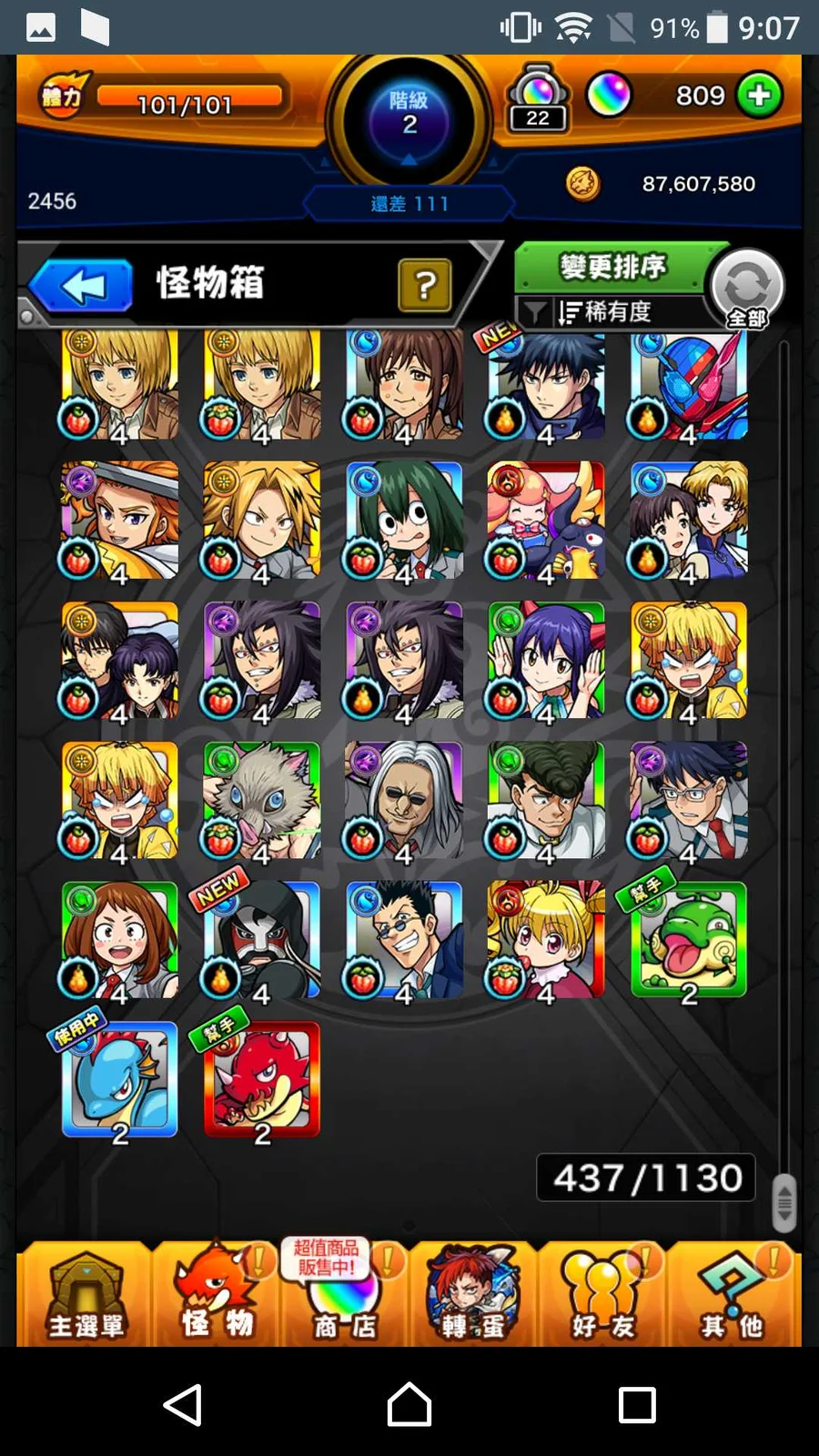Open the yellow question mark help
This screenshot has width=819, height=1456.
tap(424, 286)
